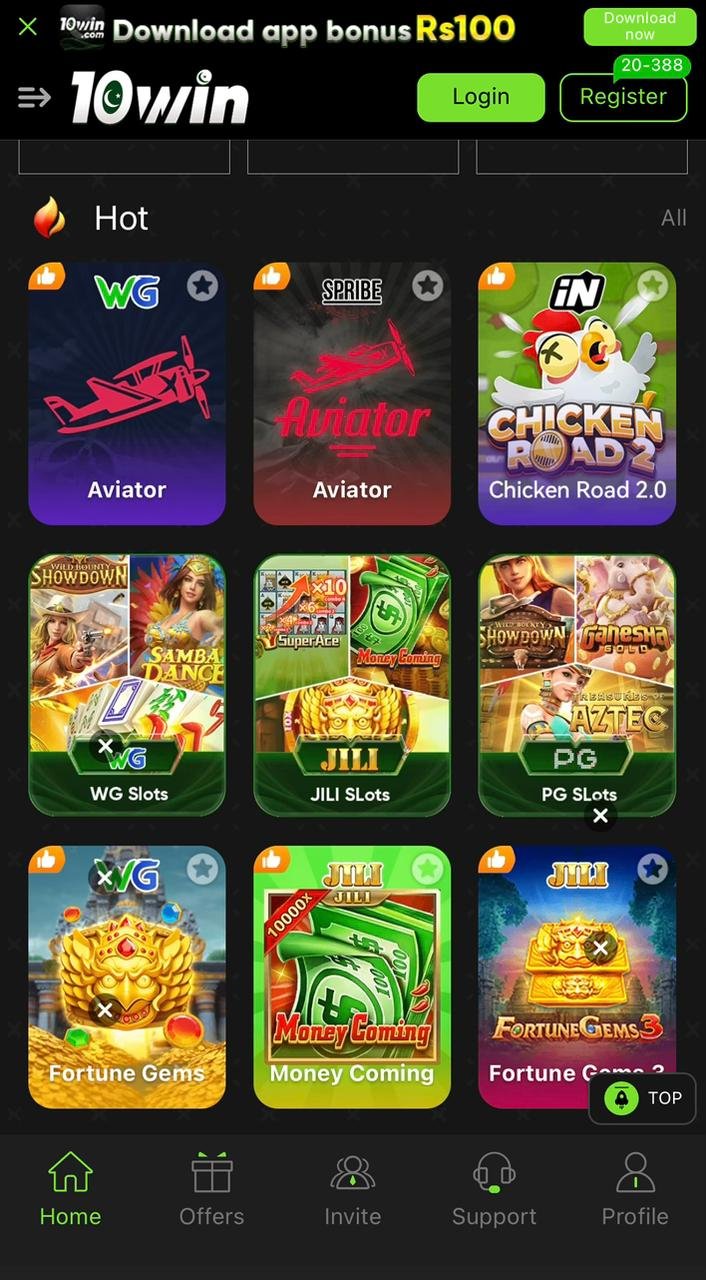The width and height of the screenshot is (706, 1280).
Task: Open the side drawer menu
Action: point(34,97)
